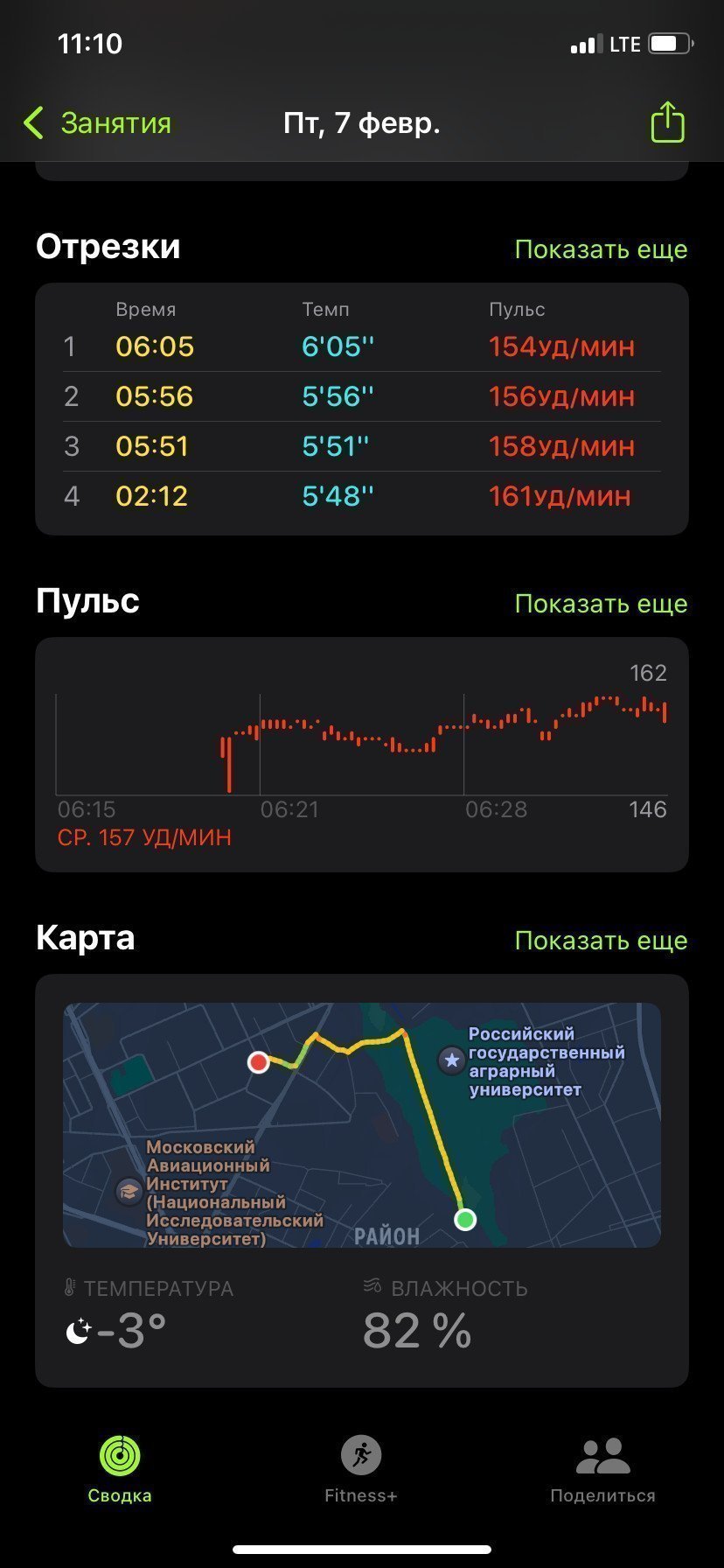Share this workout via share icon
The width and height of the screenshot is (724, 1568).
click(x=667, y=122)
